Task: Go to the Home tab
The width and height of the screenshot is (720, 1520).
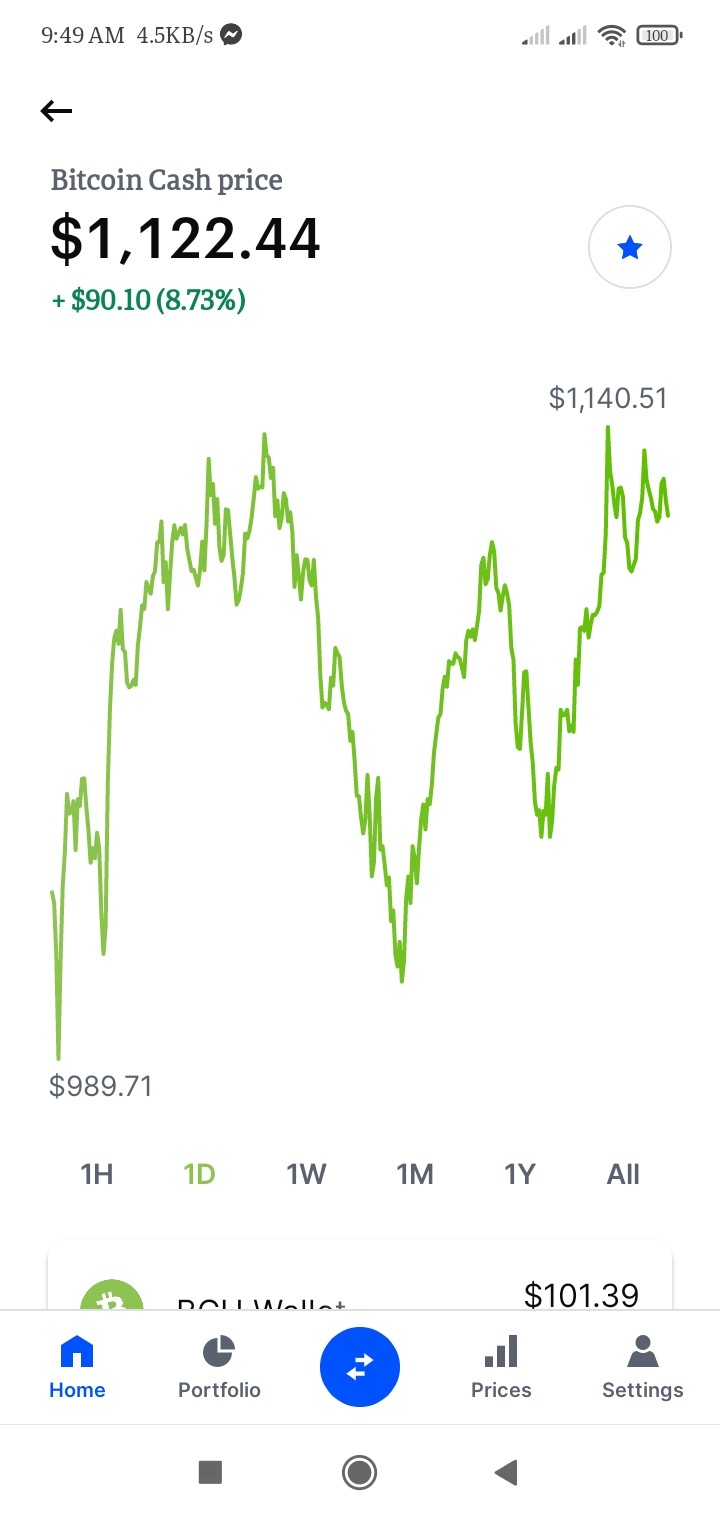Action: [77, 1368]
